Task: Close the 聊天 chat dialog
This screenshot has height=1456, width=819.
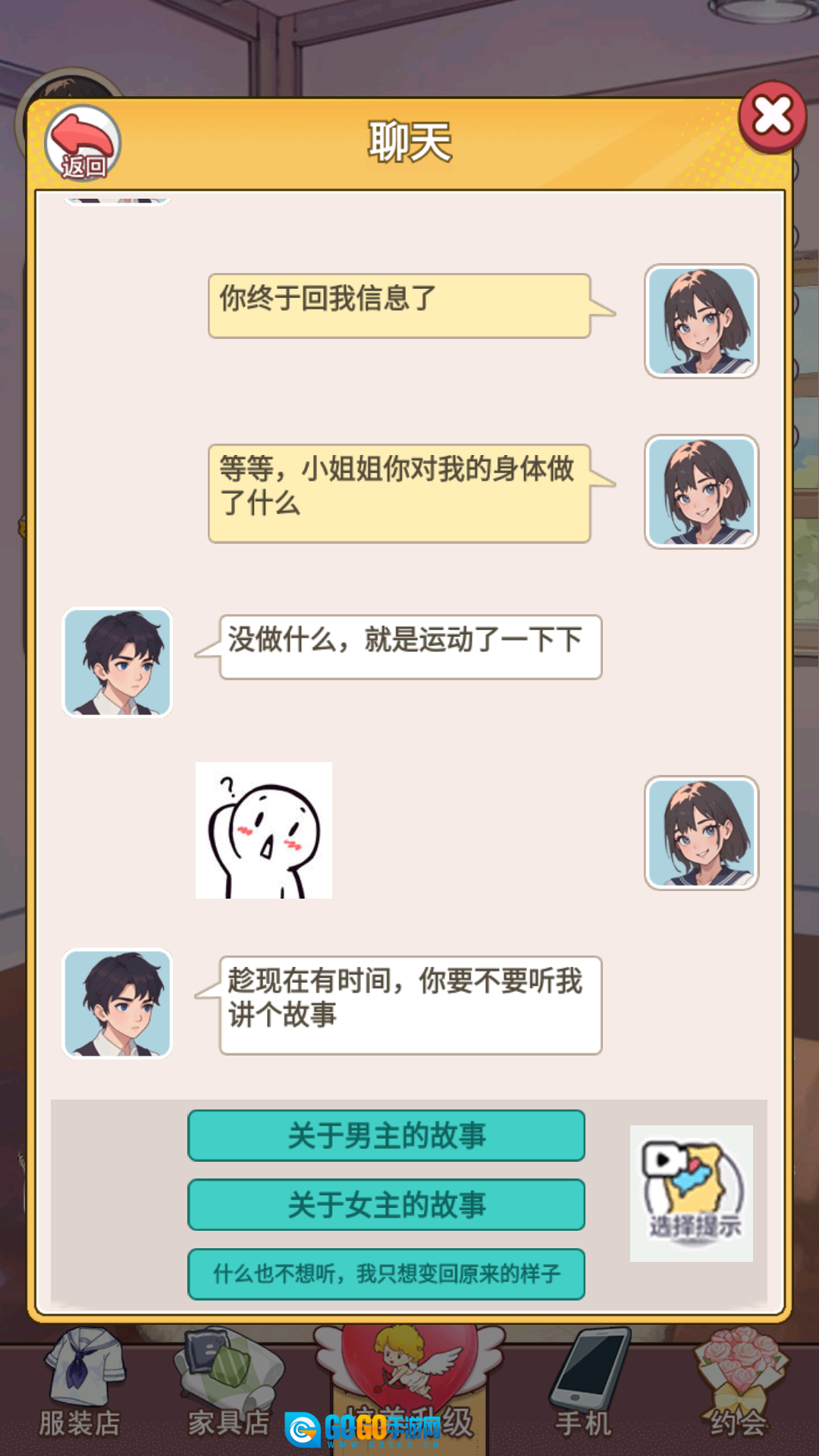Action: click(x=772, y=116)
